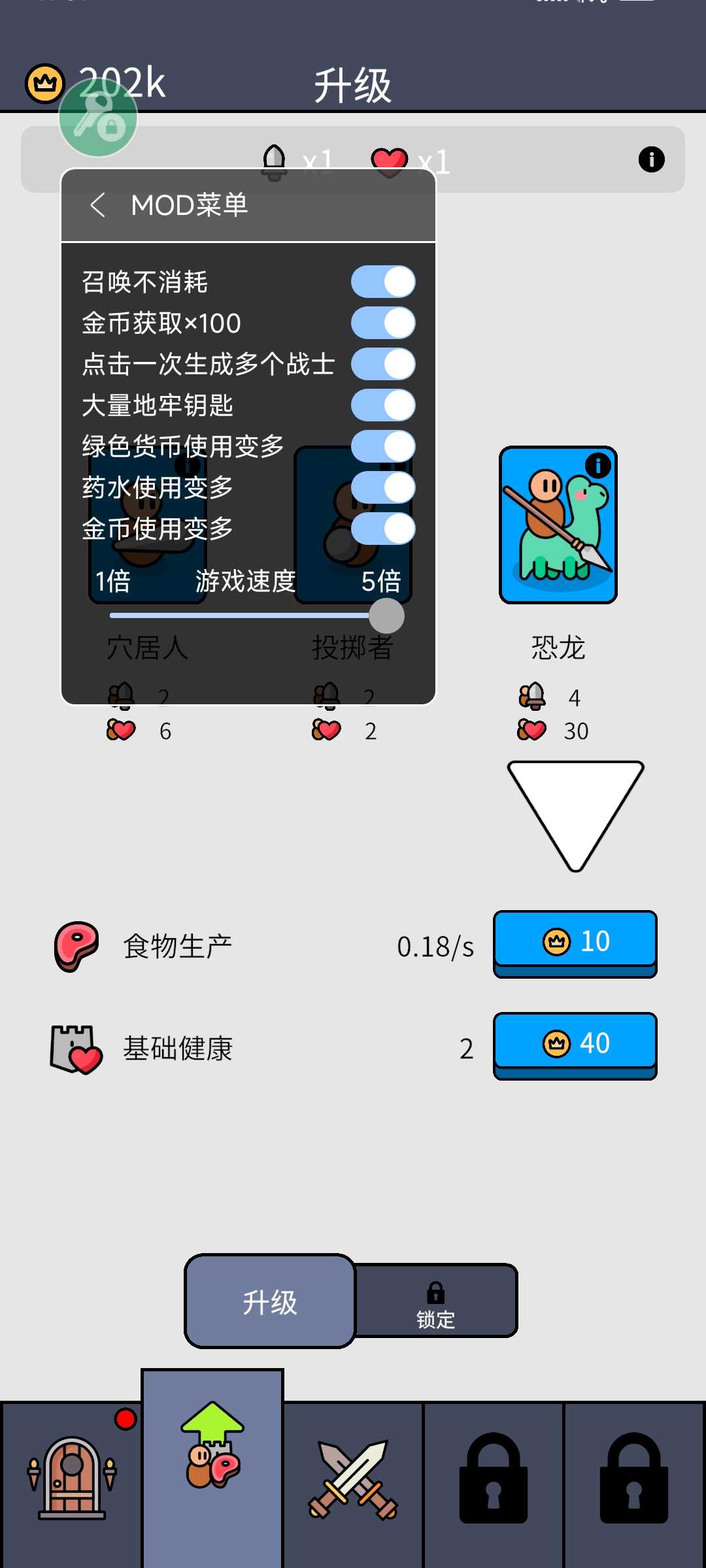The width and height of the screenshot is (706, 1568).
Task: Open the info icon in the top multiplier bar
Action: tap(651, 159)
